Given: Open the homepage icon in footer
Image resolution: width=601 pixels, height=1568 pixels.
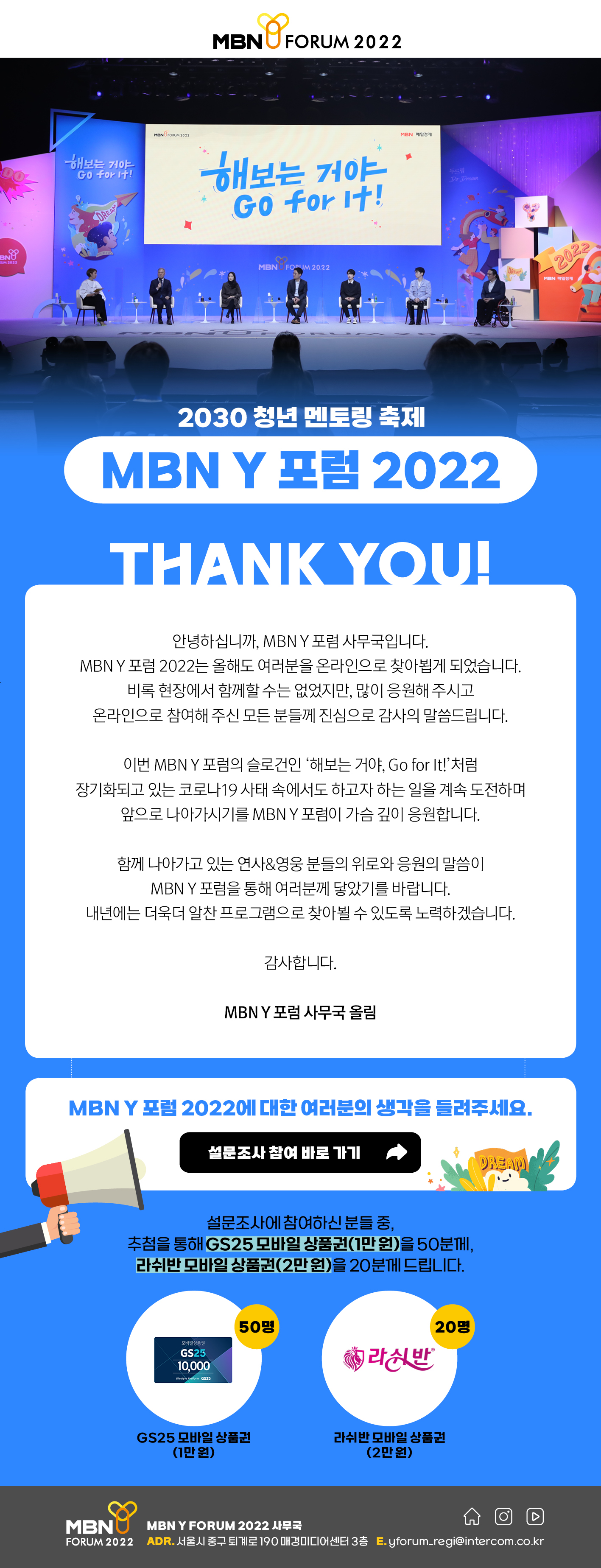Looking at the screenshot, I should (x=472, y=1516).
